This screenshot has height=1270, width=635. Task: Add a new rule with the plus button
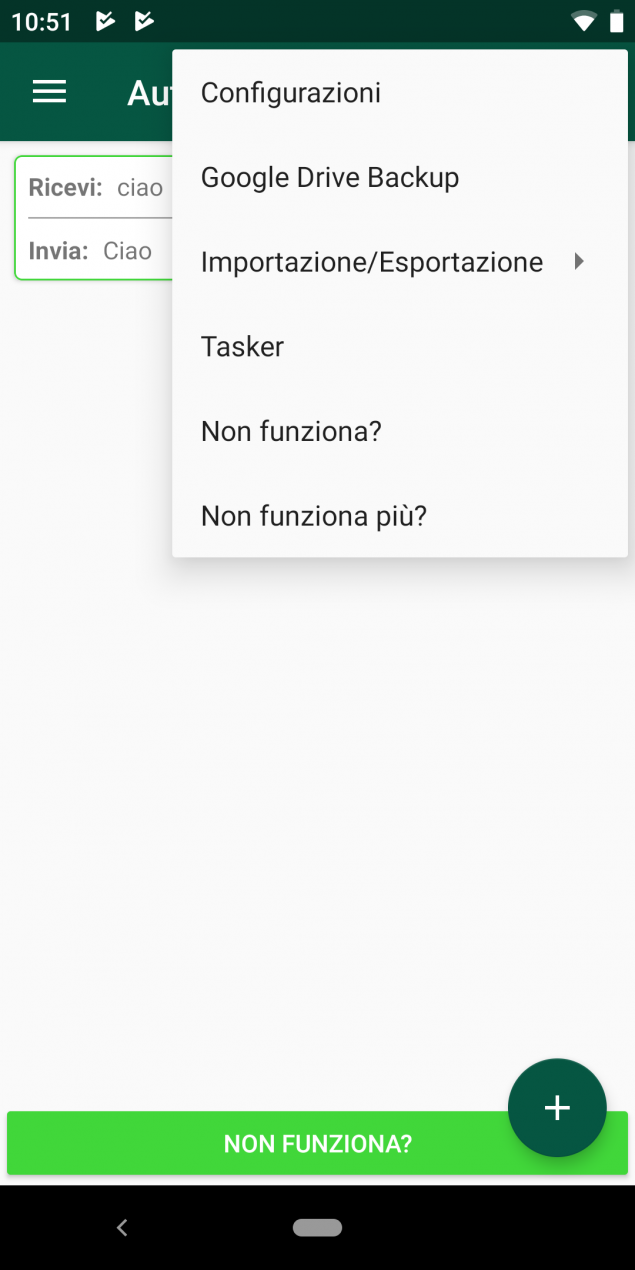[557, 1108]
